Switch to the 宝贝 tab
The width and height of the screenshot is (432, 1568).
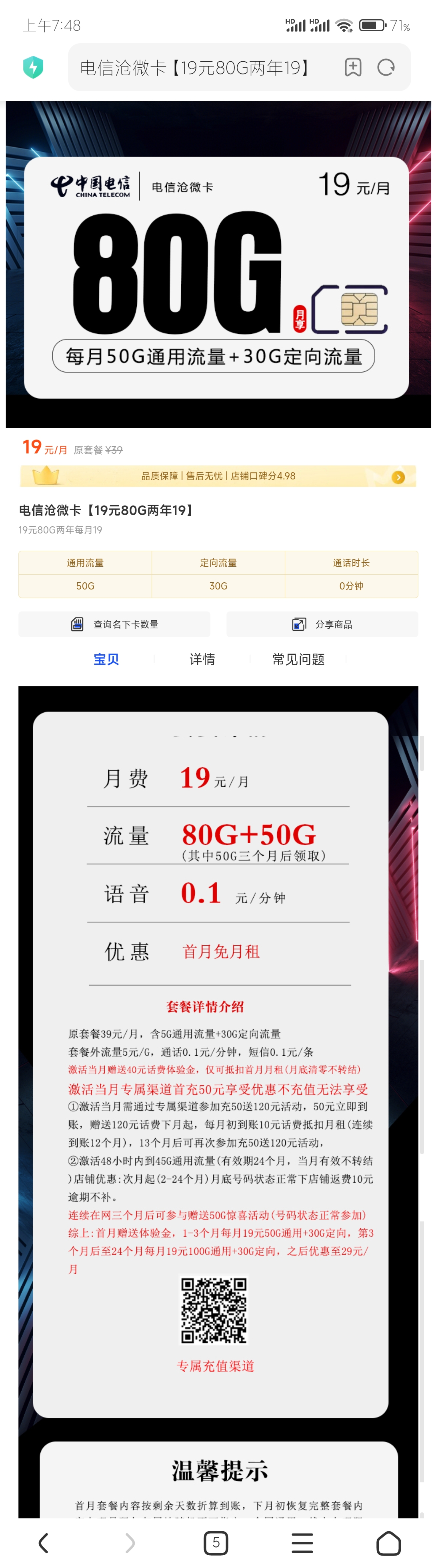click(106, 659)
